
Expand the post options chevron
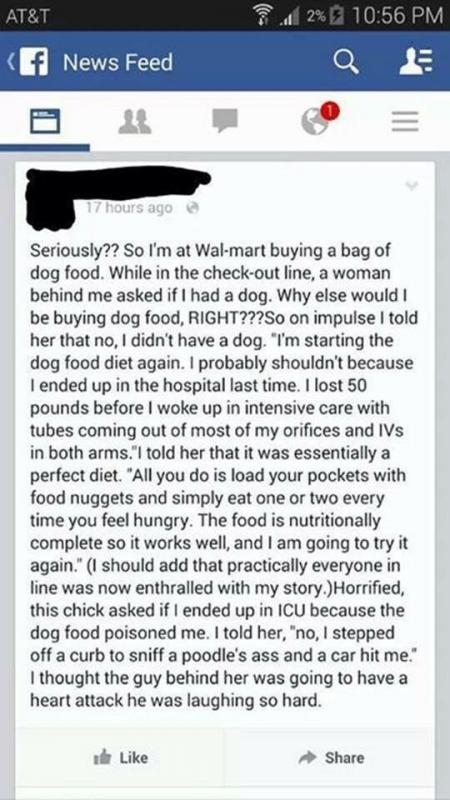411,186
